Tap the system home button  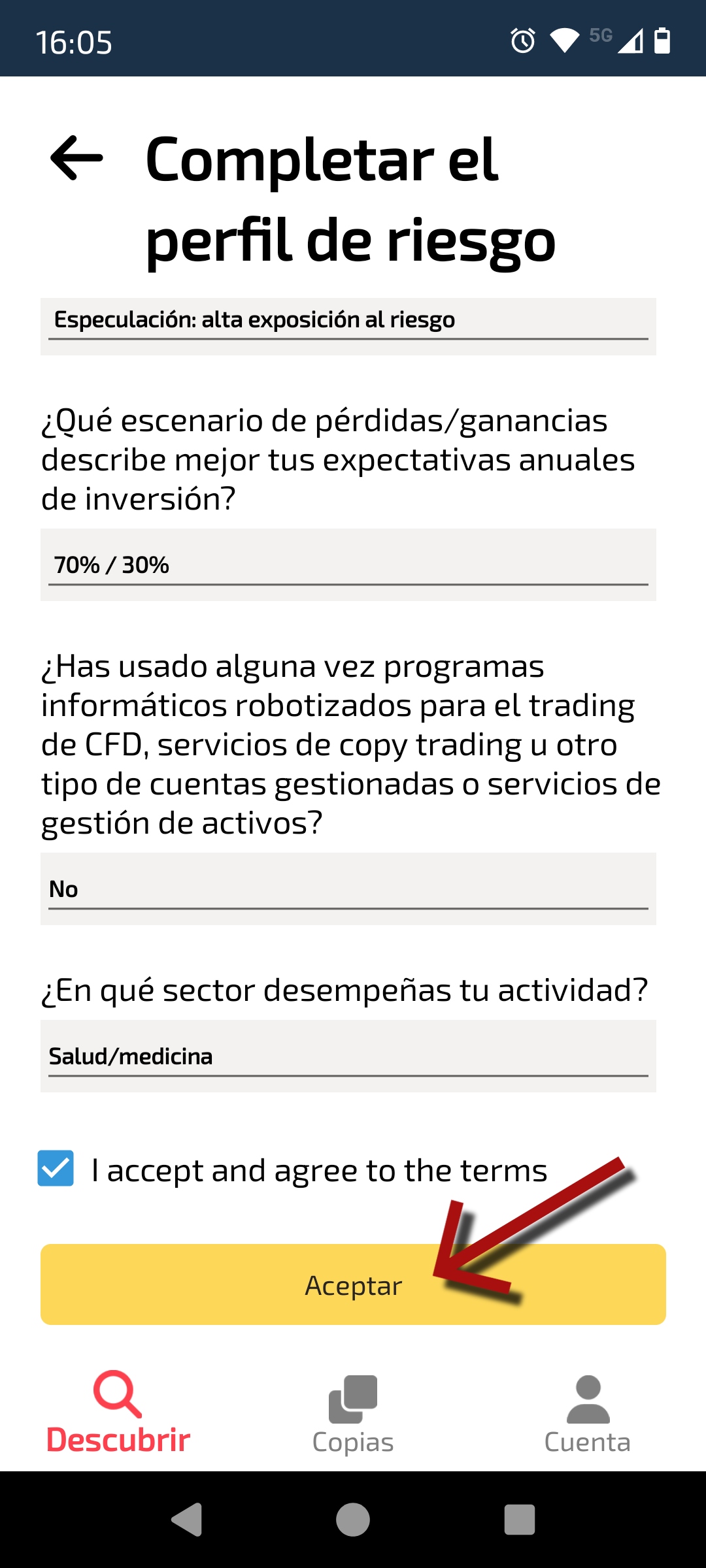[x=353, y=1520]
